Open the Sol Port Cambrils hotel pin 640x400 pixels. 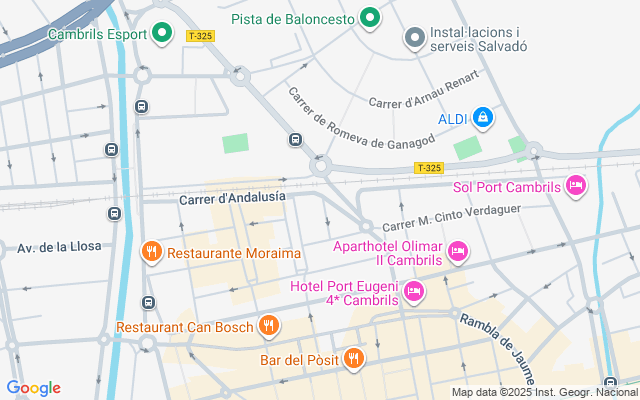tap(576, 186)
